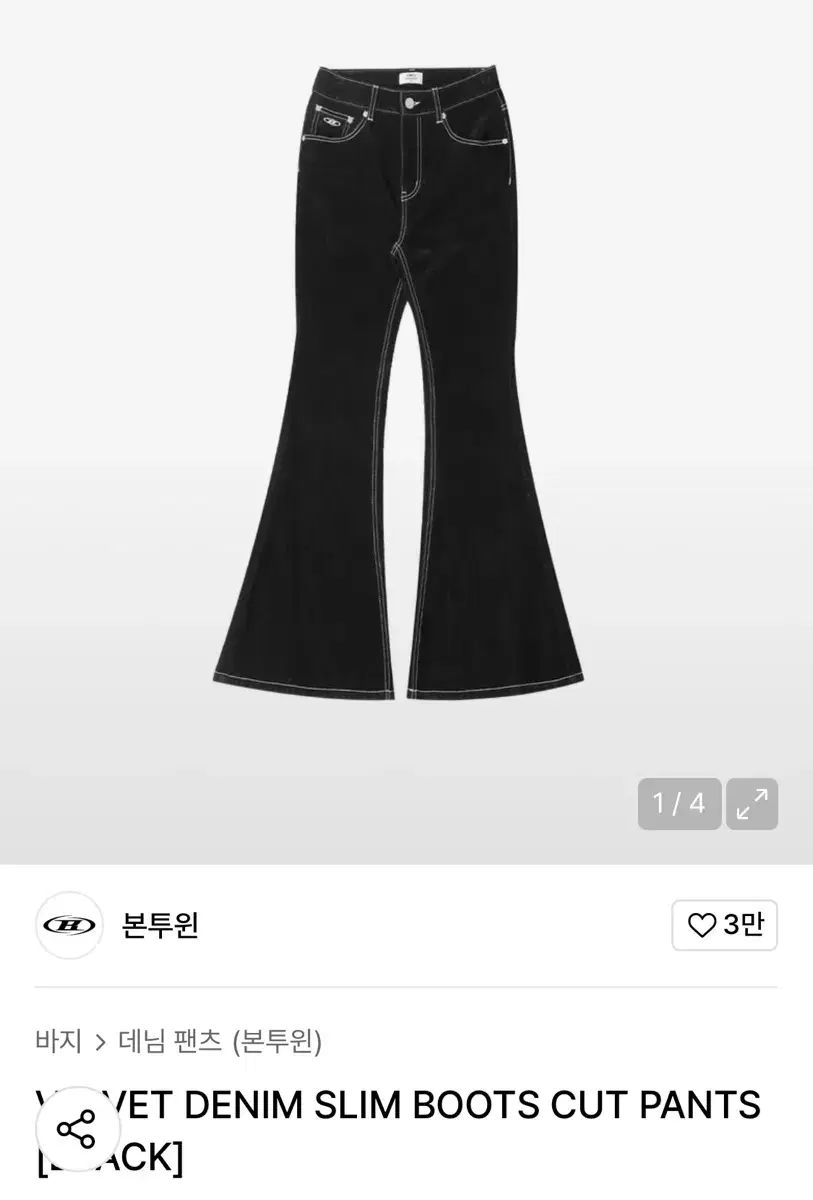This screenshot has width=813, height=1200.
Task: Open the 데님 팬츠 (본투윈) category
Action: point(220,1042)
